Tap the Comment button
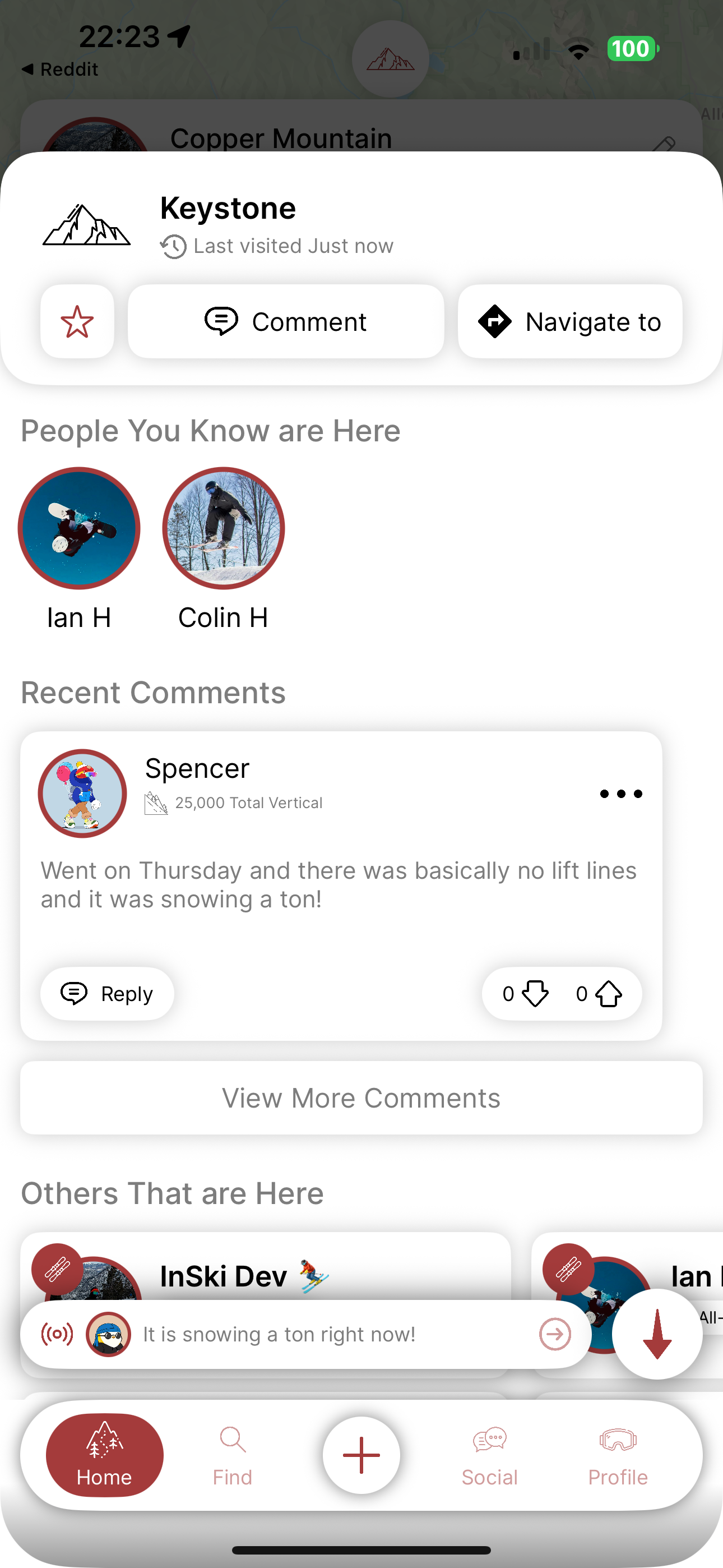The width and height of the screenshot is (723, 1568). (x=285, y=321)
